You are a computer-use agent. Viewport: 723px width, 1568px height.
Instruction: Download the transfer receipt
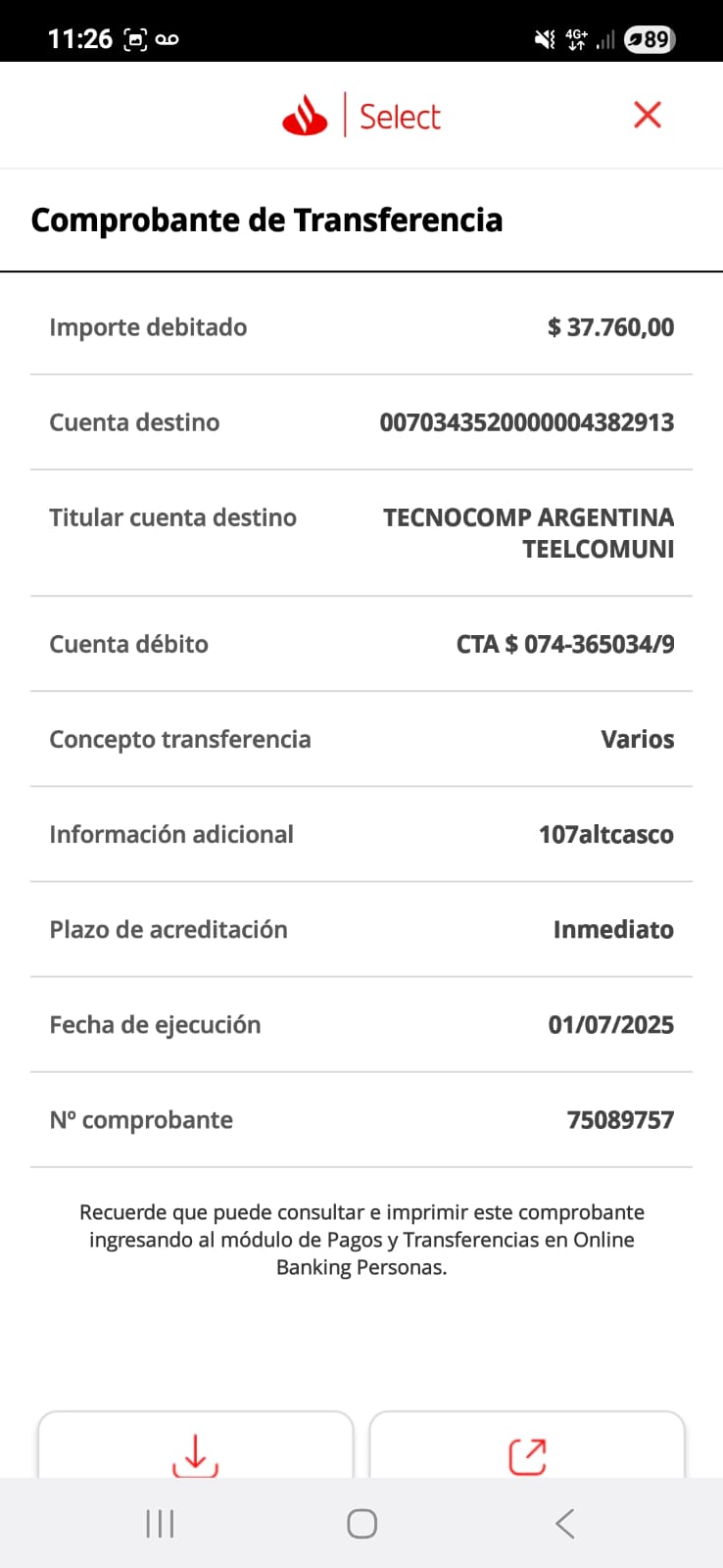tap(195, 1452)
